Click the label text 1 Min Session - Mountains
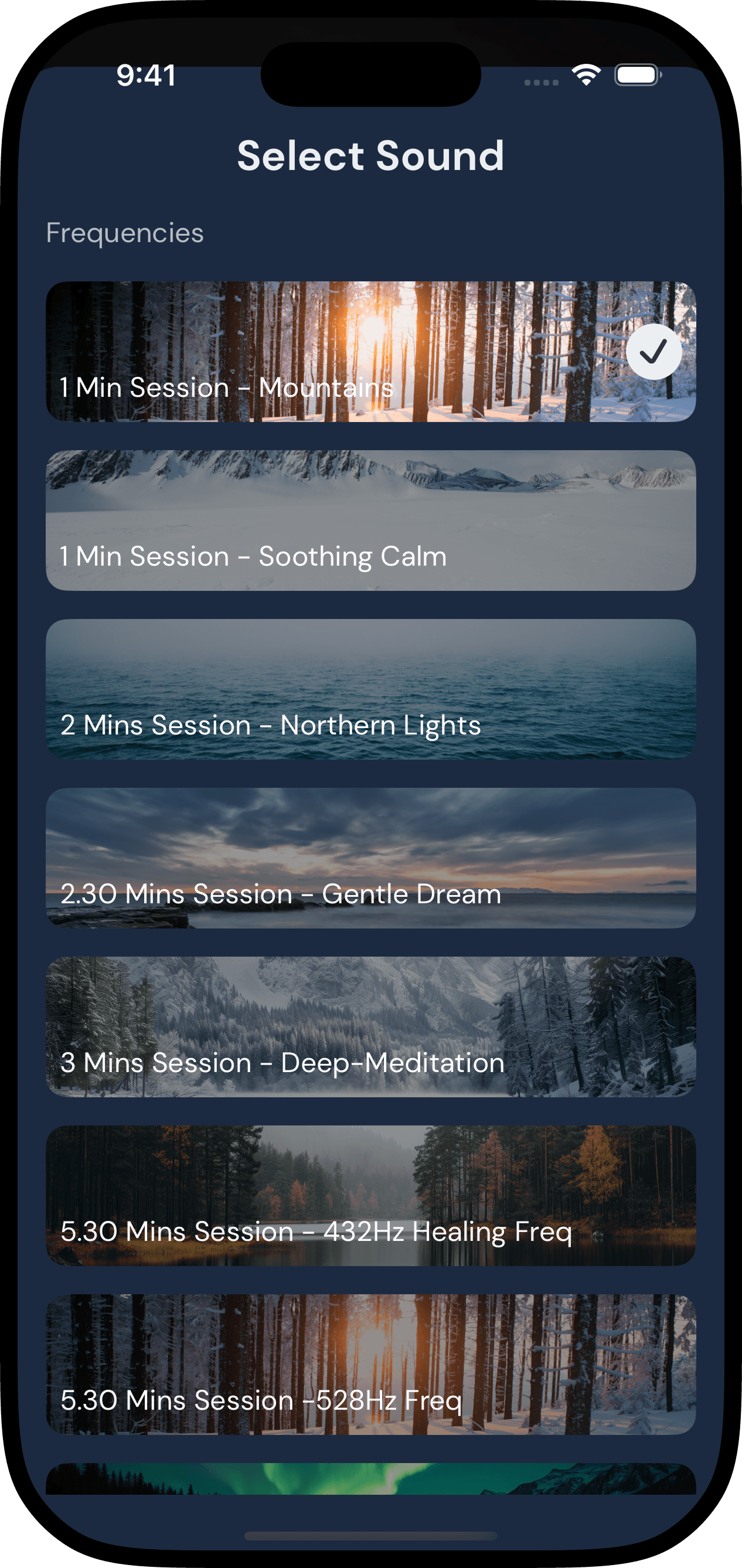 click(x=226, y=387)
